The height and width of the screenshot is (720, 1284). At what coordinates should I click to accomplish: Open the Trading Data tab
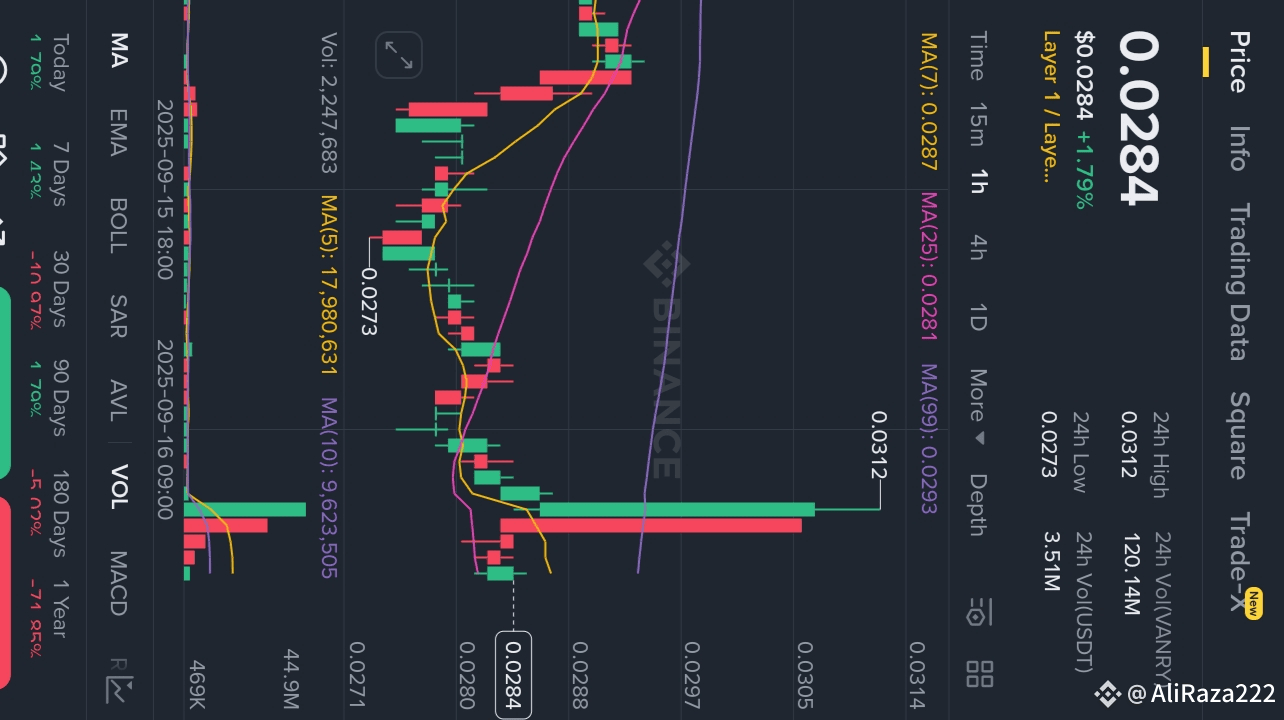click(1238, 281)
